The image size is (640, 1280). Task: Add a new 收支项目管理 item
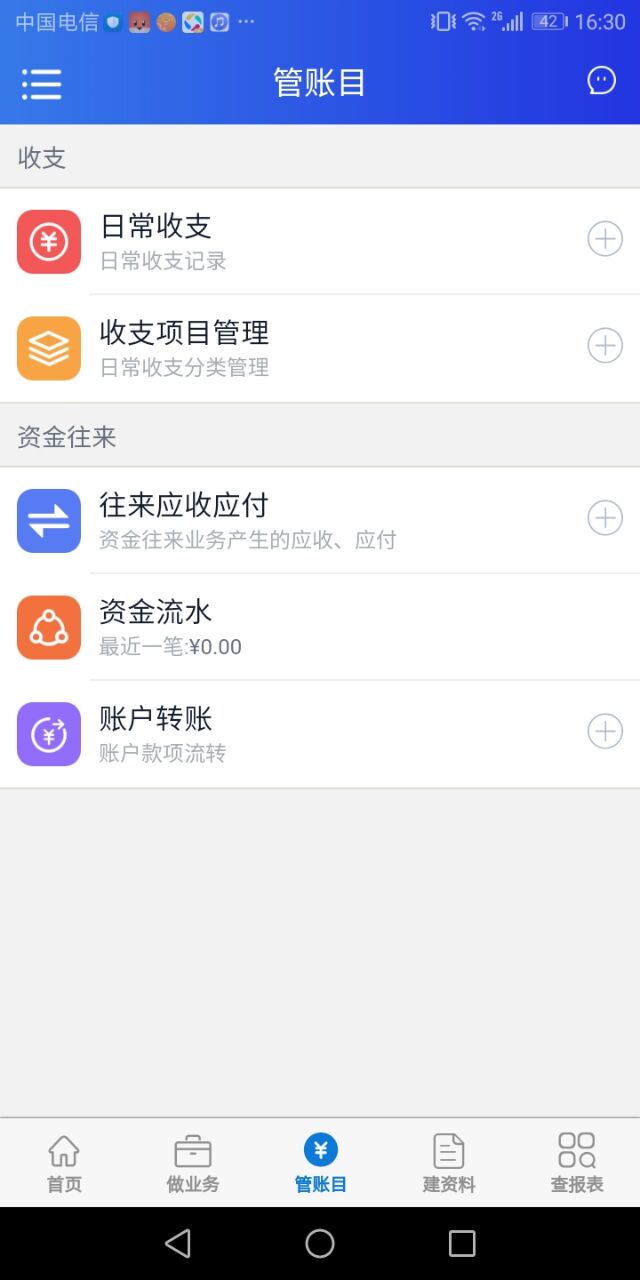(x=604, y=345)
